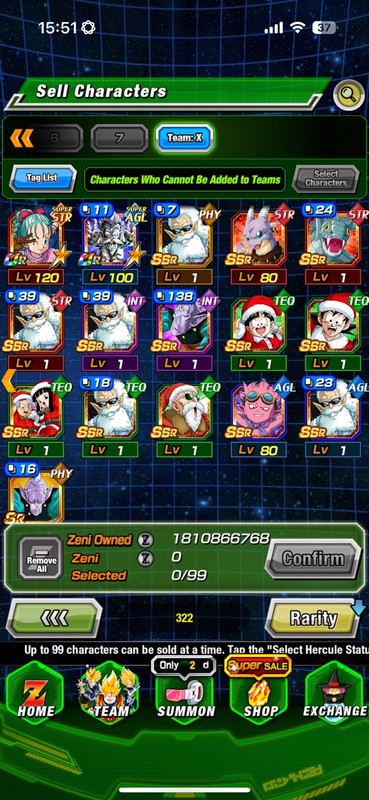The width and height of the screenshot is (369, 800).
Task: Tap the orange double-arrow to earlier teams
Action: (21, 138)
